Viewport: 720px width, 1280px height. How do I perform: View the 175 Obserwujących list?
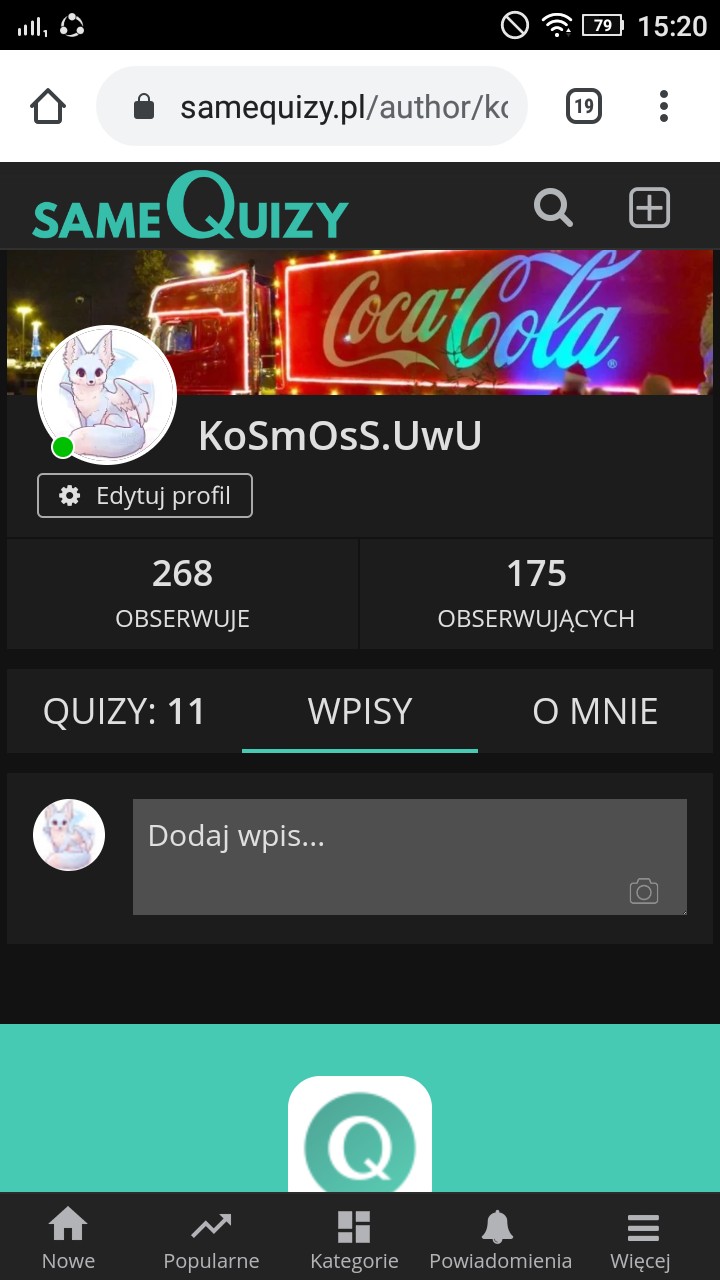pos(536,594)
